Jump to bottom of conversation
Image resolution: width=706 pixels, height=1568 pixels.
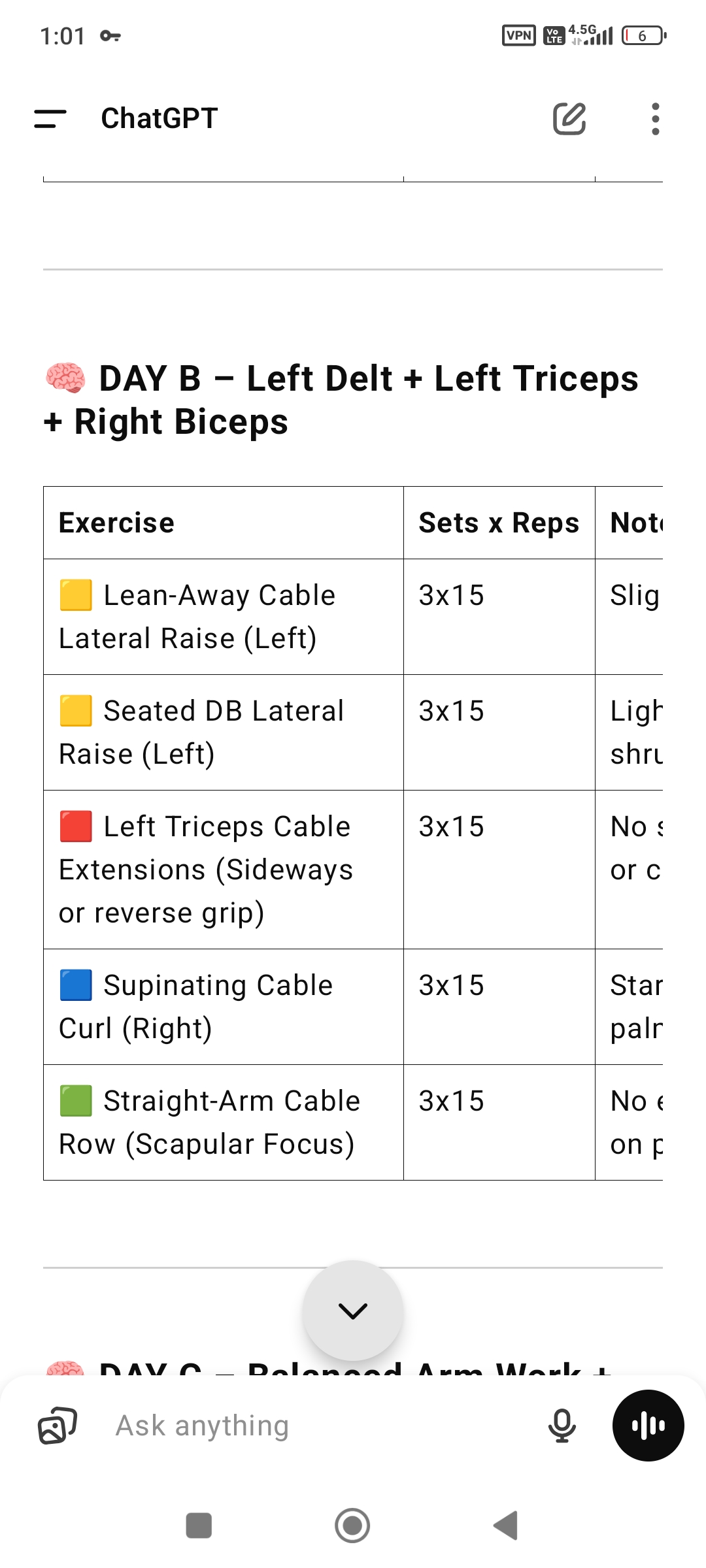tap(353, 1311)
